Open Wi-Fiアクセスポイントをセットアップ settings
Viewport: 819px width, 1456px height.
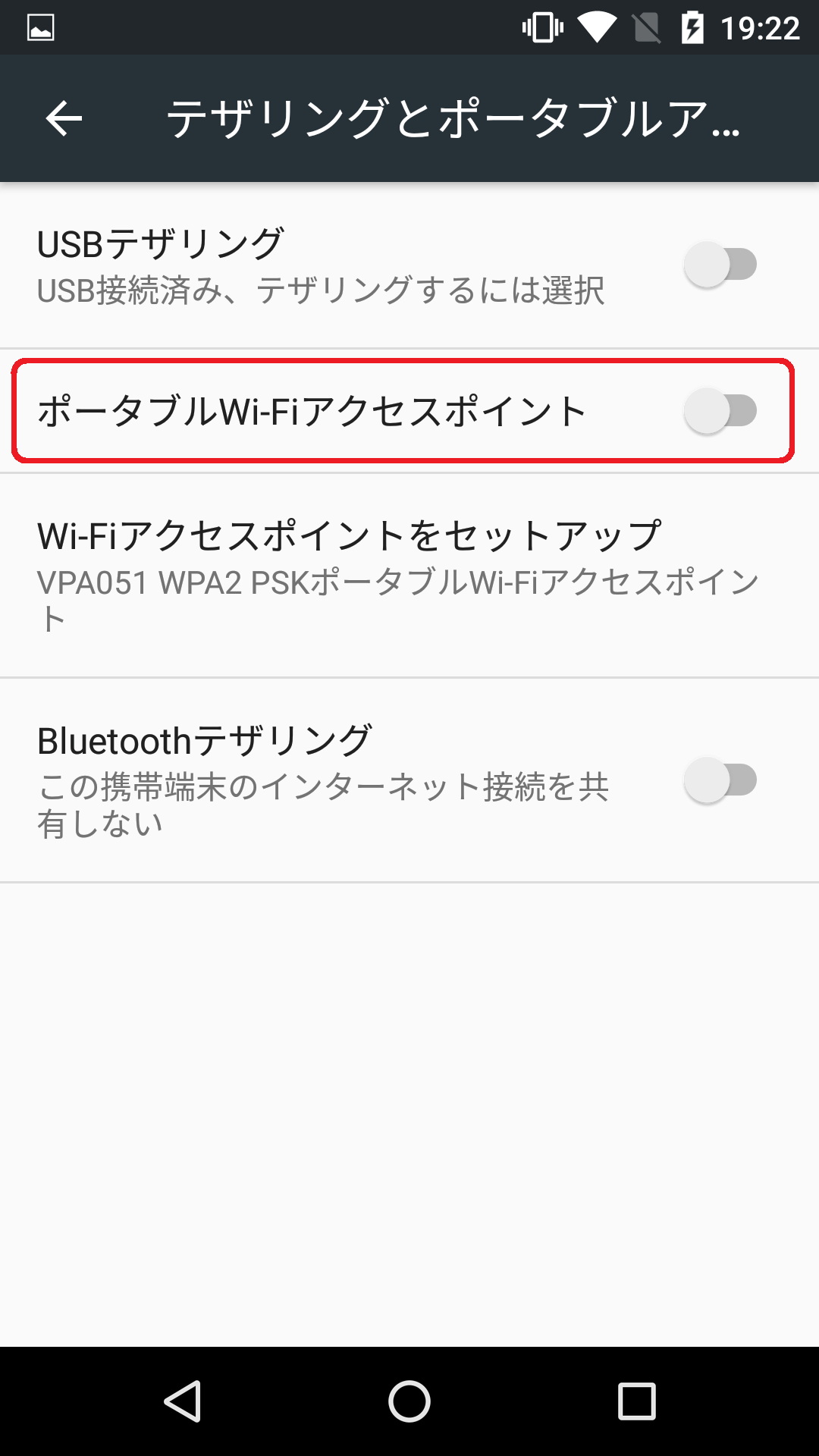(x=409, y=576)
